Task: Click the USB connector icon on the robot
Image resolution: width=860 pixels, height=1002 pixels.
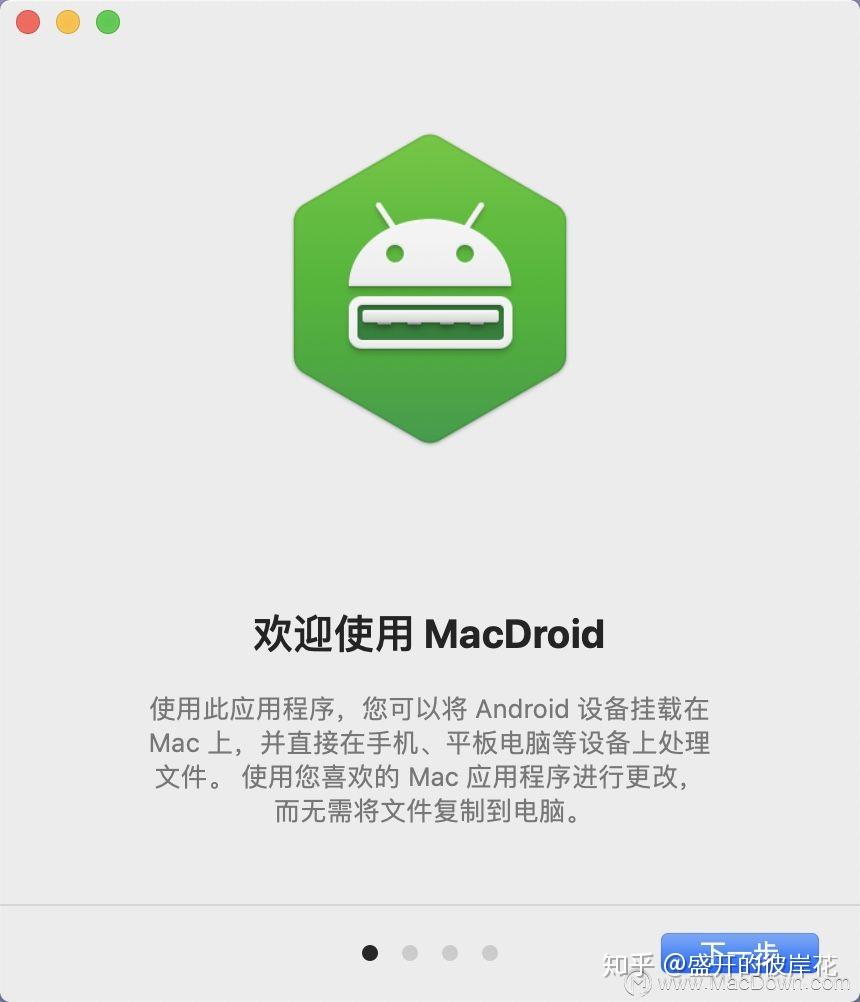Action: click(428, 322)
